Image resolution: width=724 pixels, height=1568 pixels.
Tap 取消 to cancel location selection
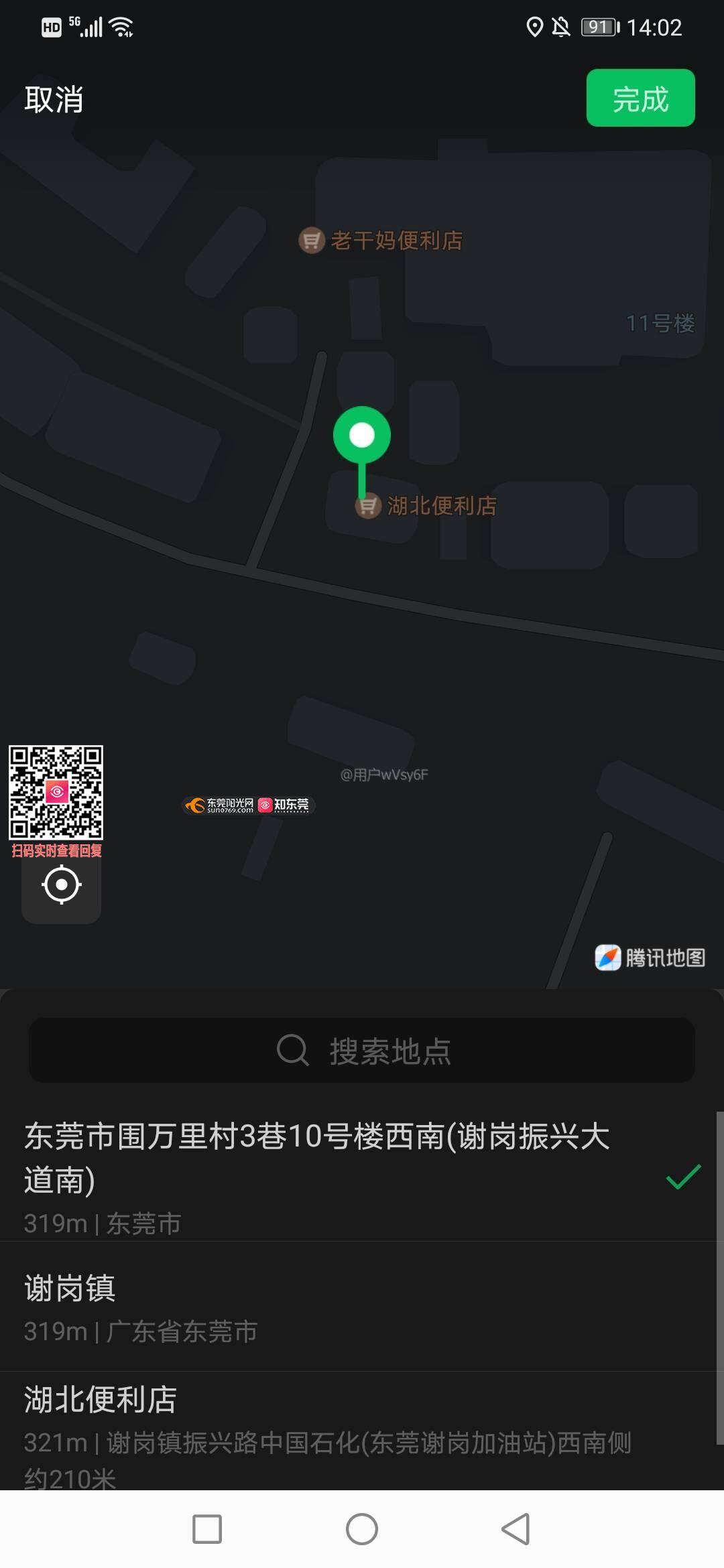click(54, 99)
